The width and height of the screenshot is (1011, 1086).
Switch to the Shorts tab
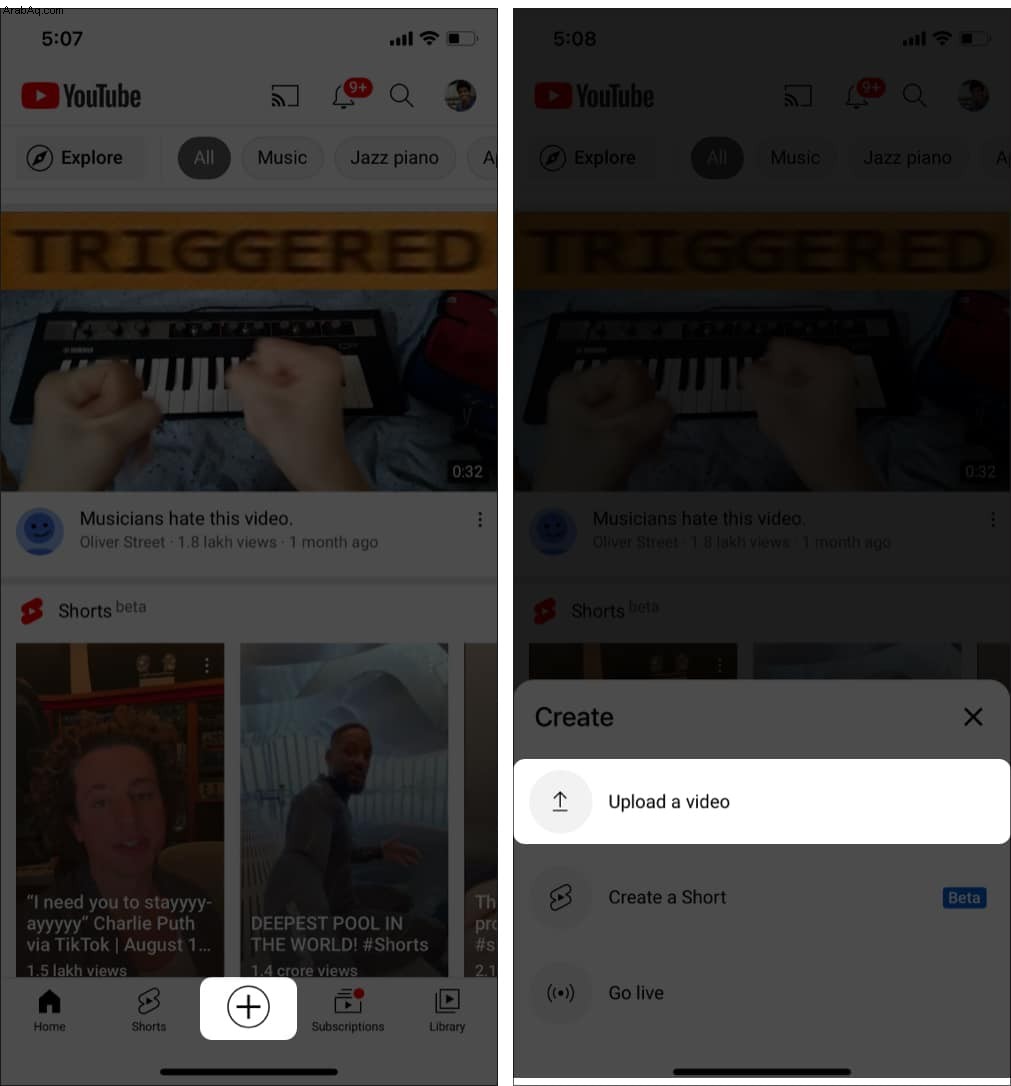click(148, 1010)
